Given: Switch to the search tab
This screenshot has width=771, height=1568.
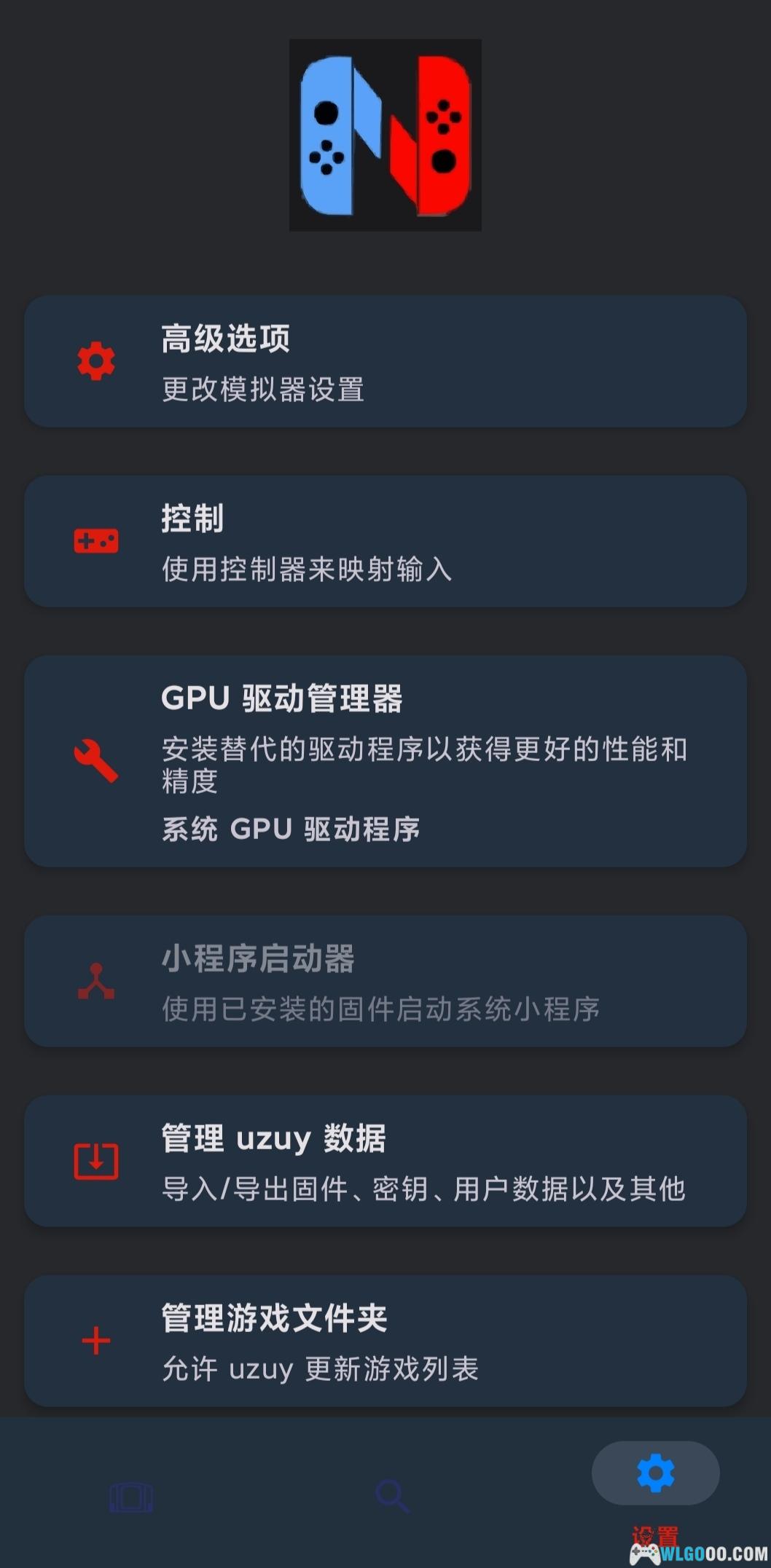Looking at the screenshot, I should click(392, 1496).
